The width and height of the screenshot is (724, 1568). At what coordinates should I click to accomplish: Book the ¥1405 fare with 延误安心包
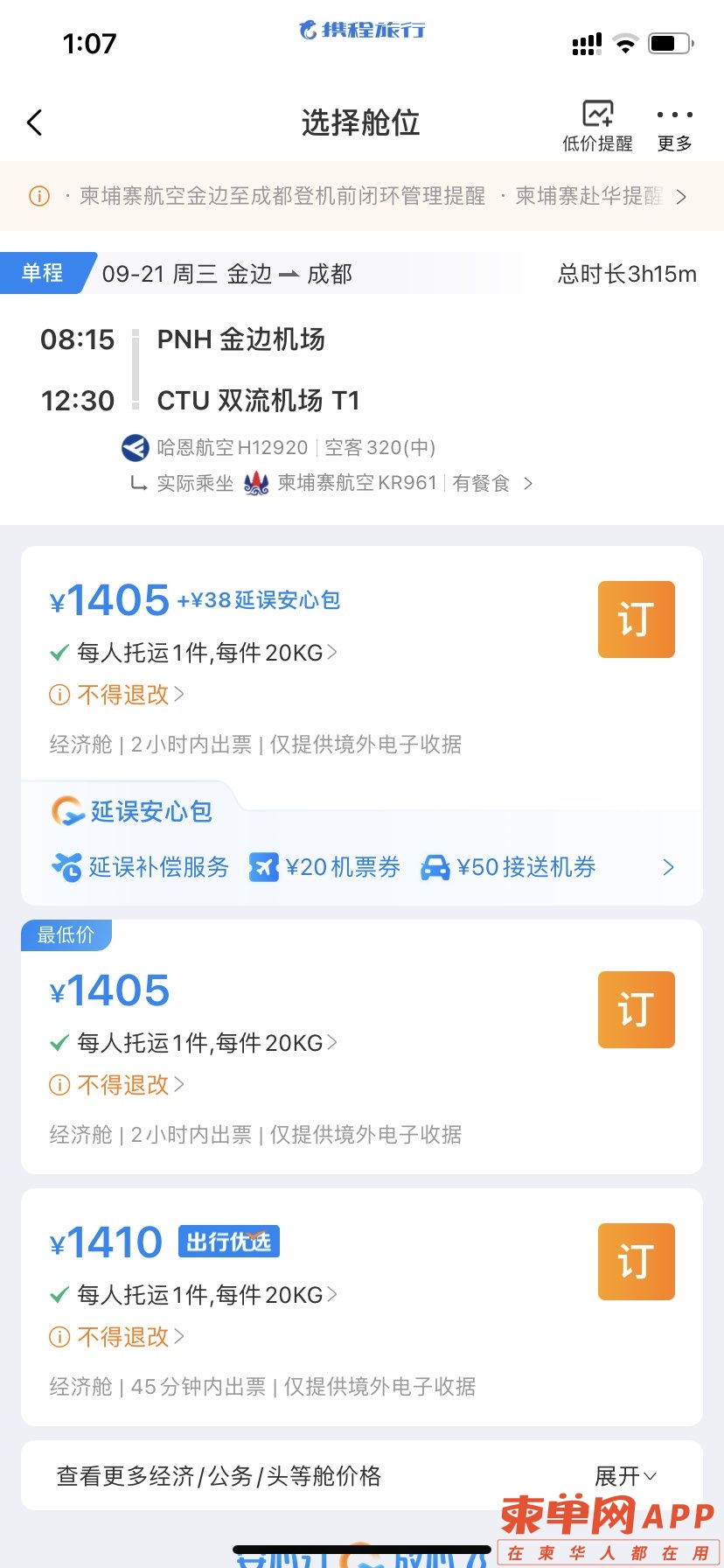(636, 619)
